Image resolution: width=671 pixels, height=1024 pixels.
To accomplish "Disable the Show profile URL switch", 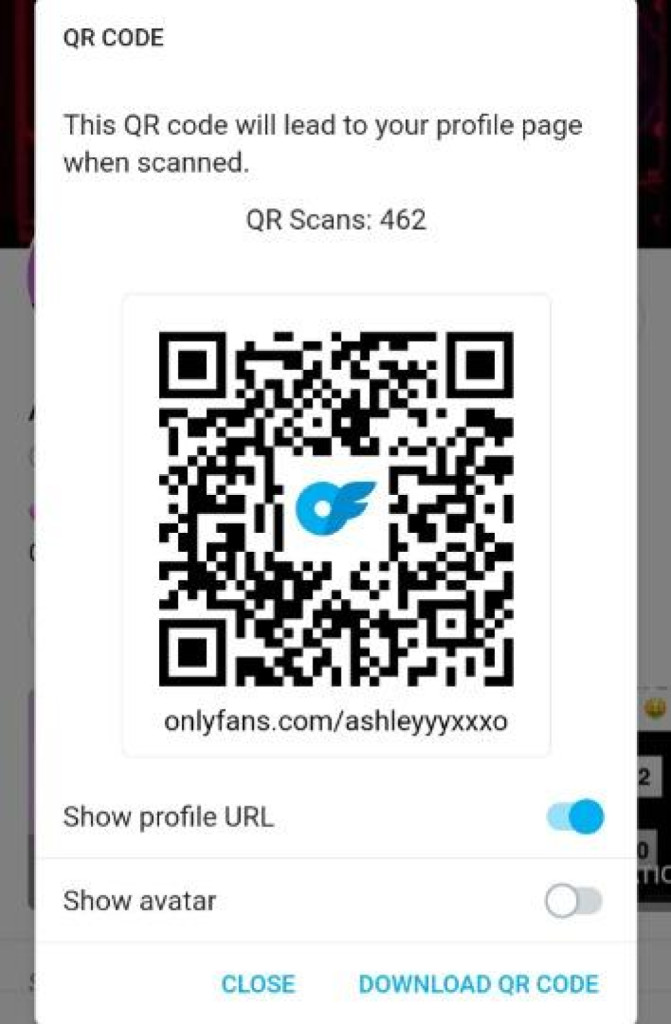I will pos(575,817).
